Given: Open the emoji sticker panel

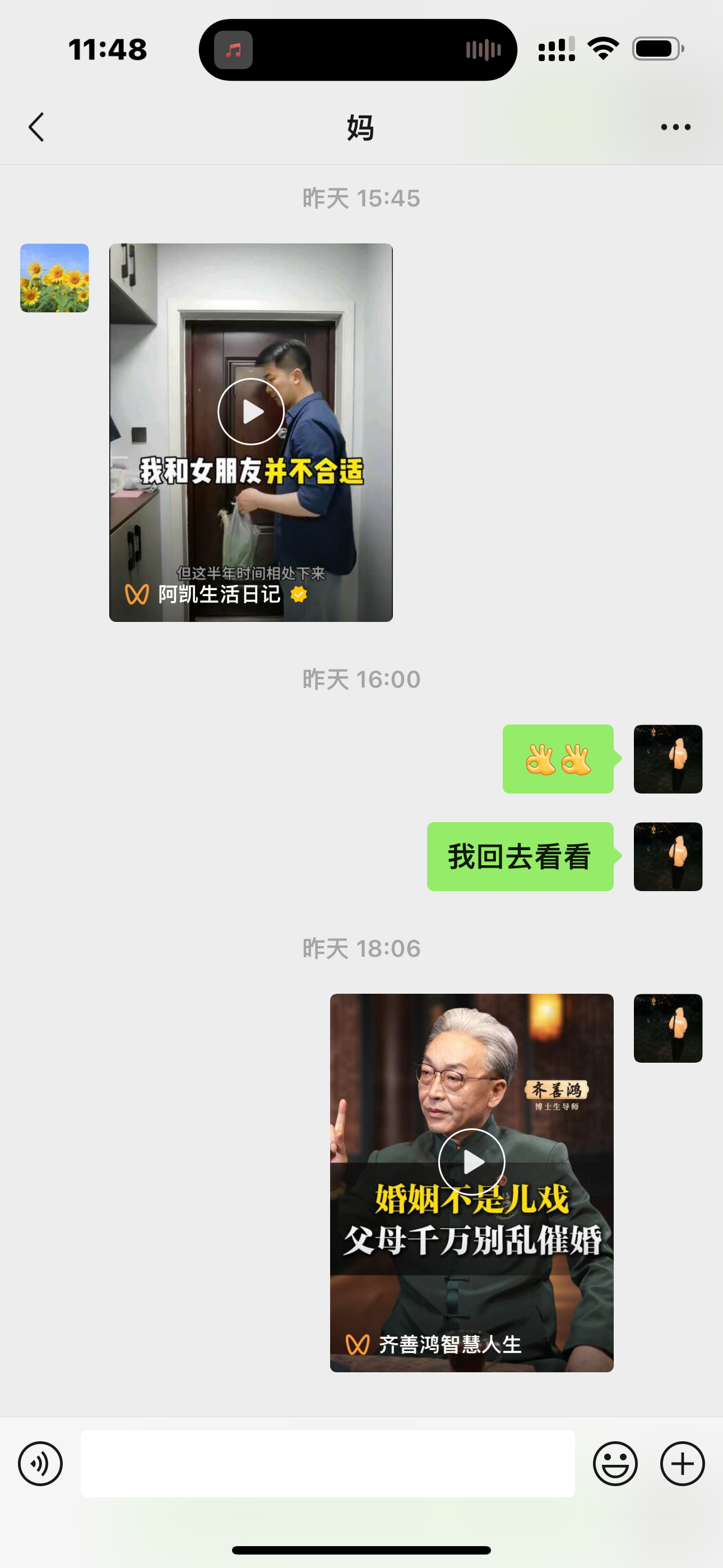Looking at the screenshot, I should click(615, 1464).
